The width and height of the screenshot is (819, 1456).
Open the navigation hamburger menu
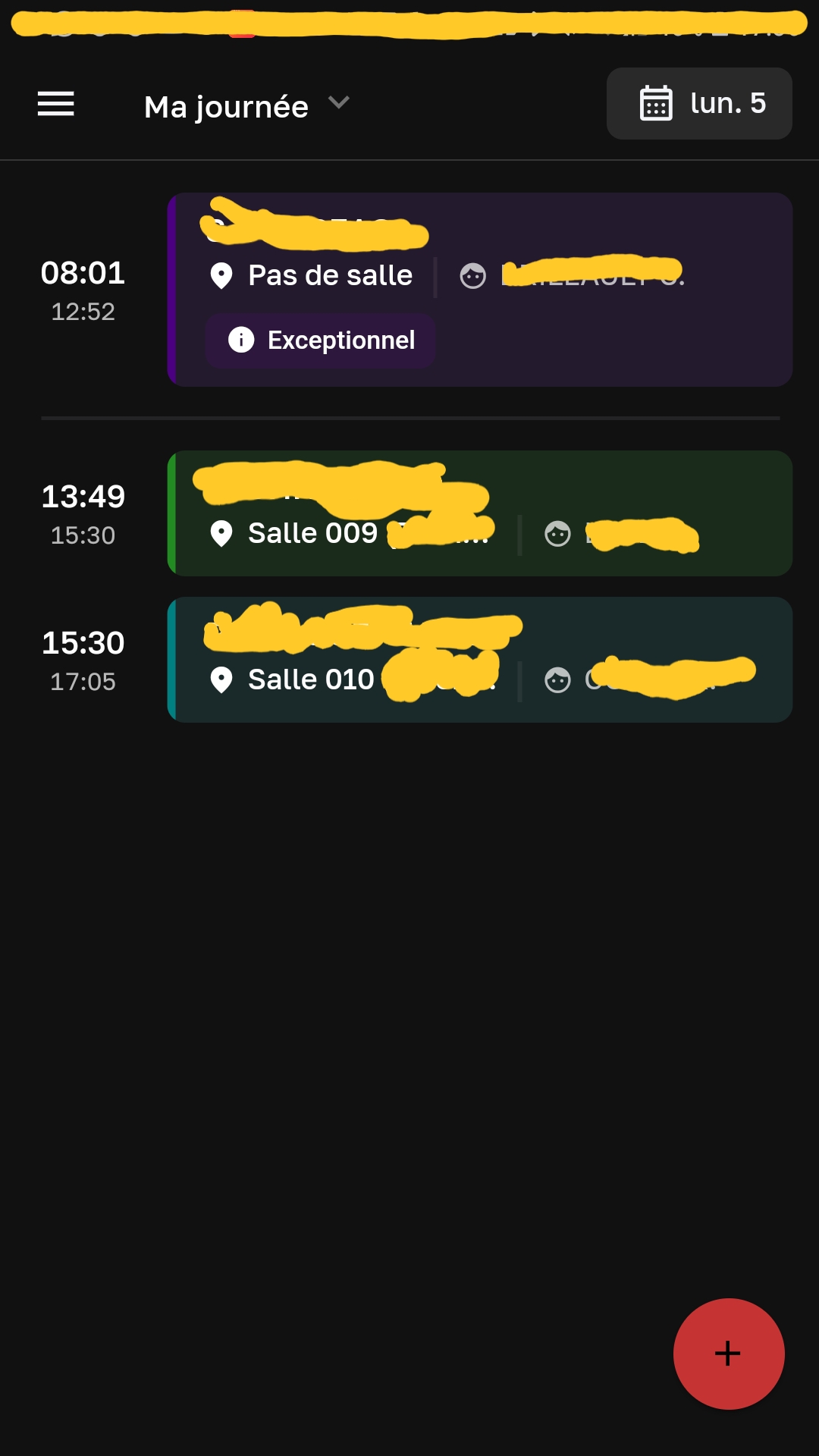[55, 104]
